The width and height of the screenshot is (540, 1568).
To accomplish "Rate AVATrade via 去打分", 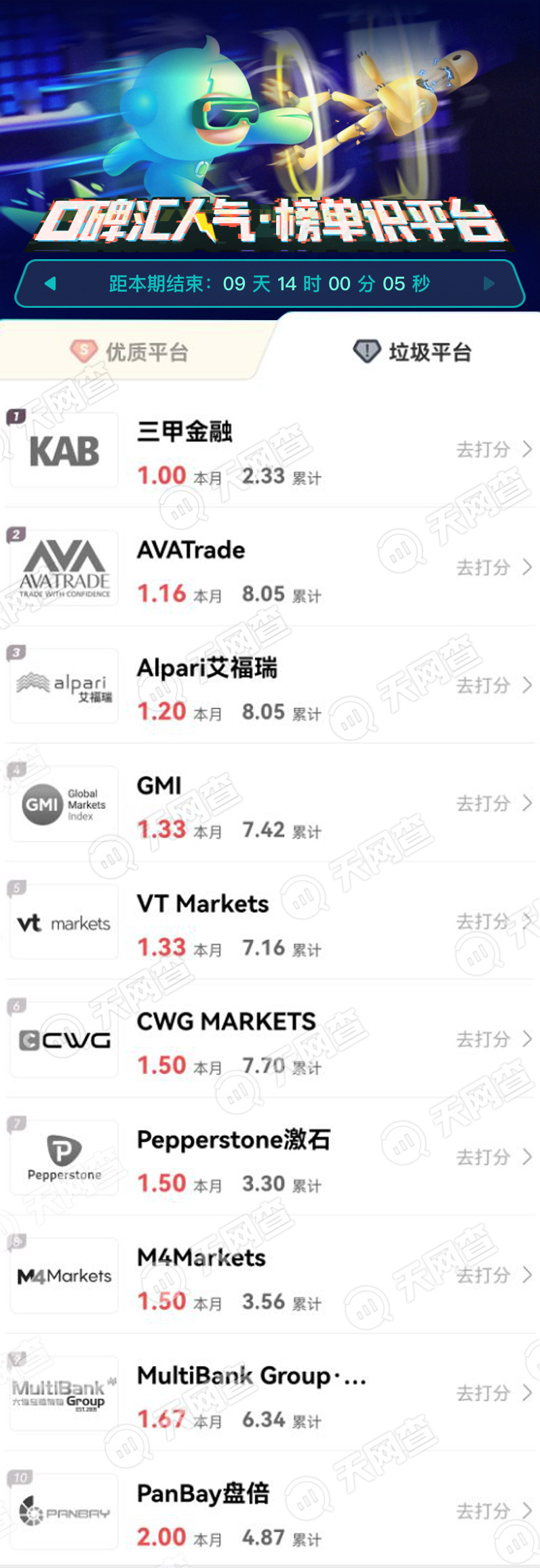I will (493, 567).
